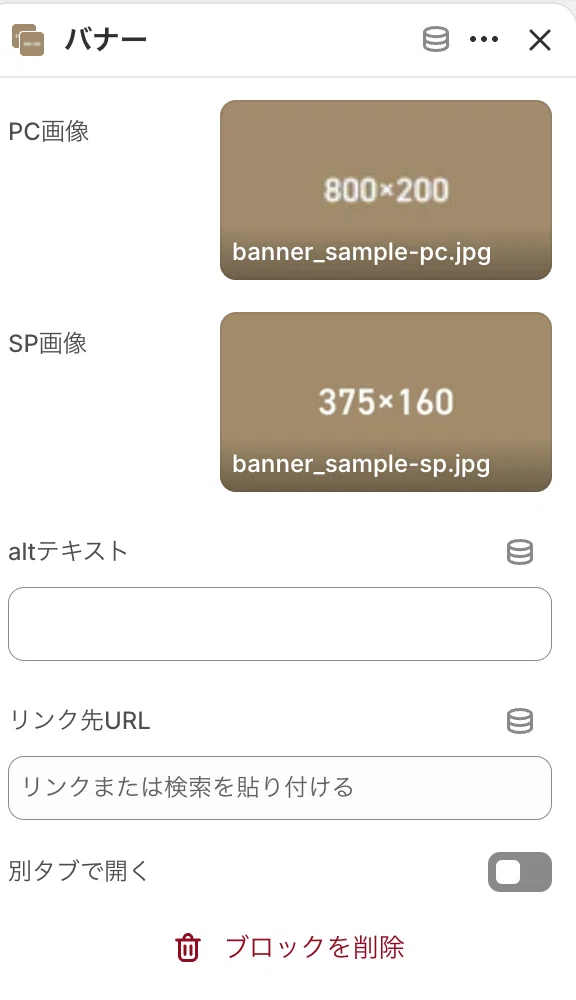576x1000 pixels.
Task: Close the バナー panel
Action: [x=540, y=40]
